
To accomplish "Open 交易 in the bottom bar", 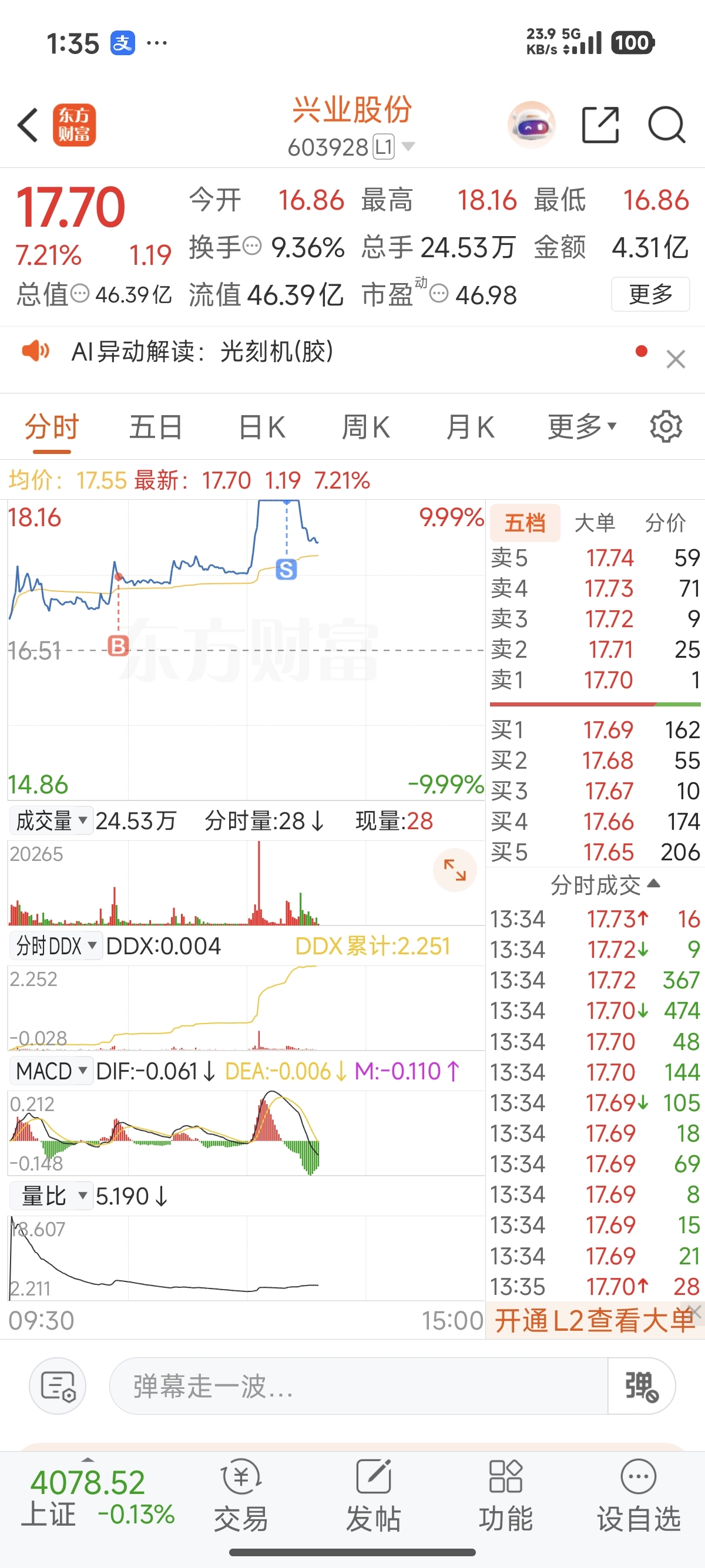I will (241, 1496).
